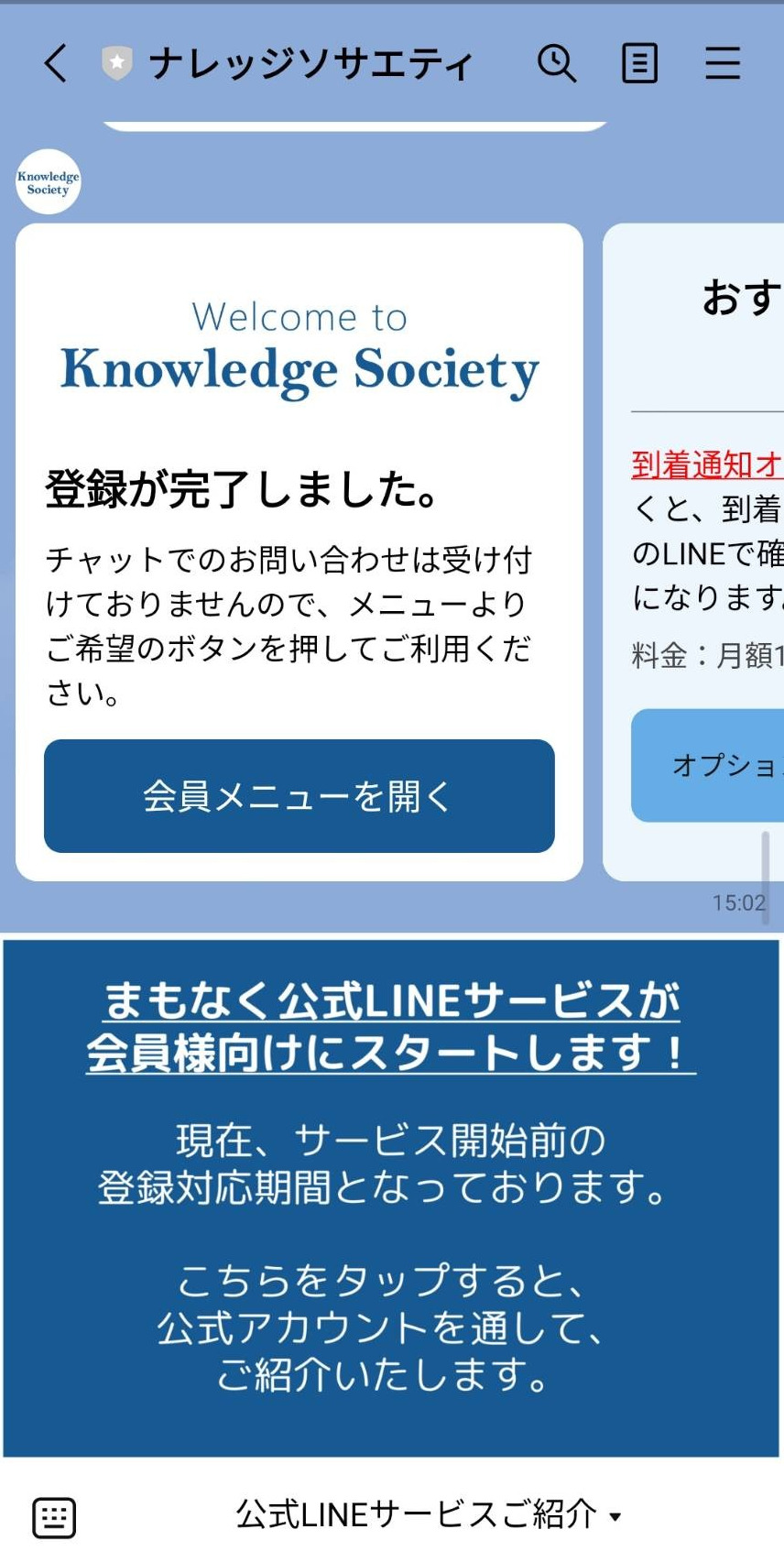Go back from ナレッジソサエティ chat
784x1562 pixels.
(56, 63)
